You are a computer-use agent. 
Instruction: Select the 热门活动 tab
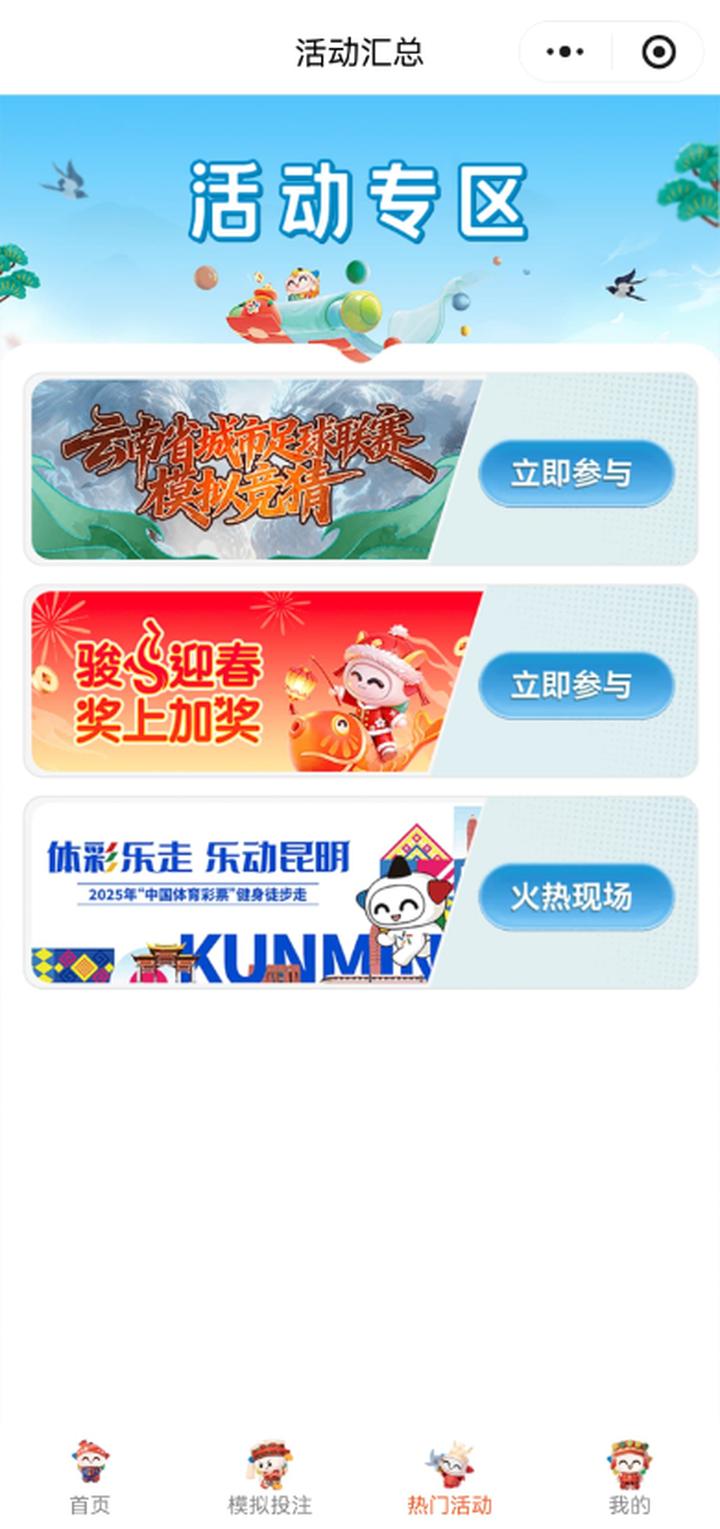pyautogui.click(x=450, y=1478)
